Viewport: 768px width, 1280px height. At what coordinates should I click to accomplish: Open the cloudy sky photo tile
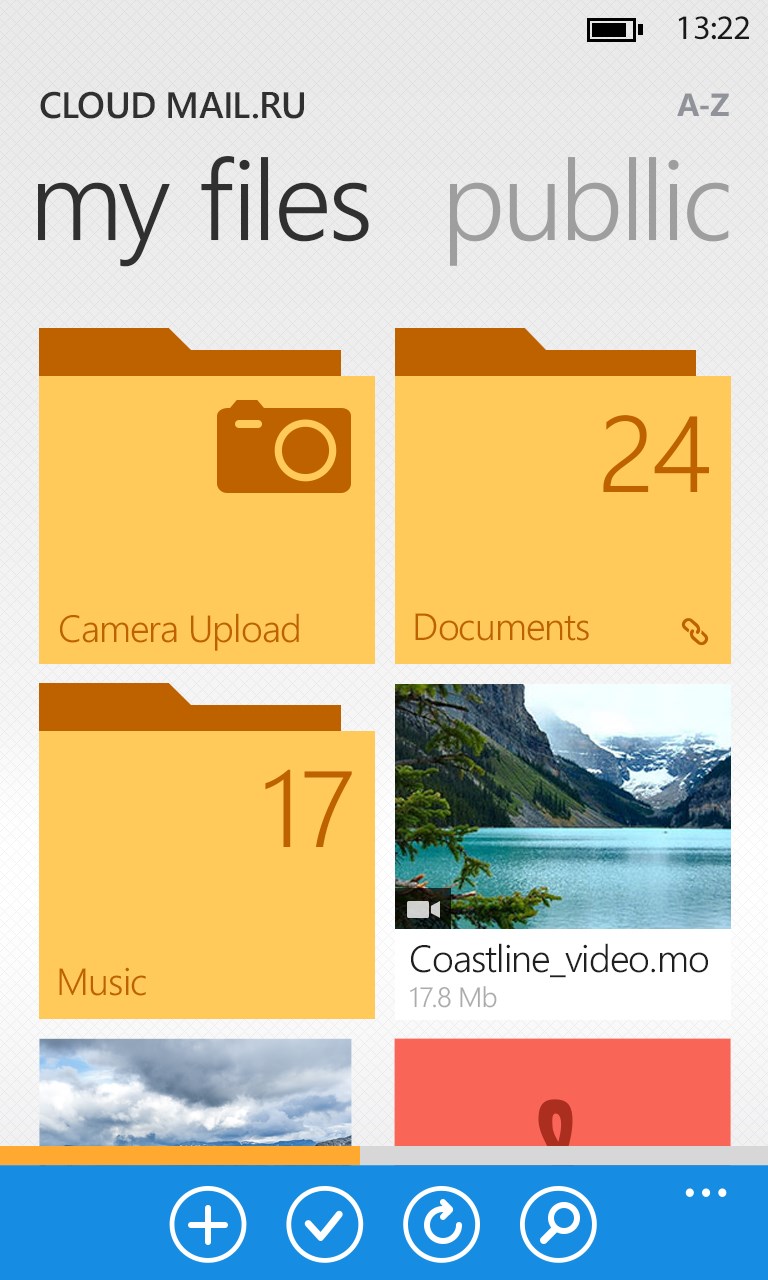pyautogui.click(x=195, y=1092)
